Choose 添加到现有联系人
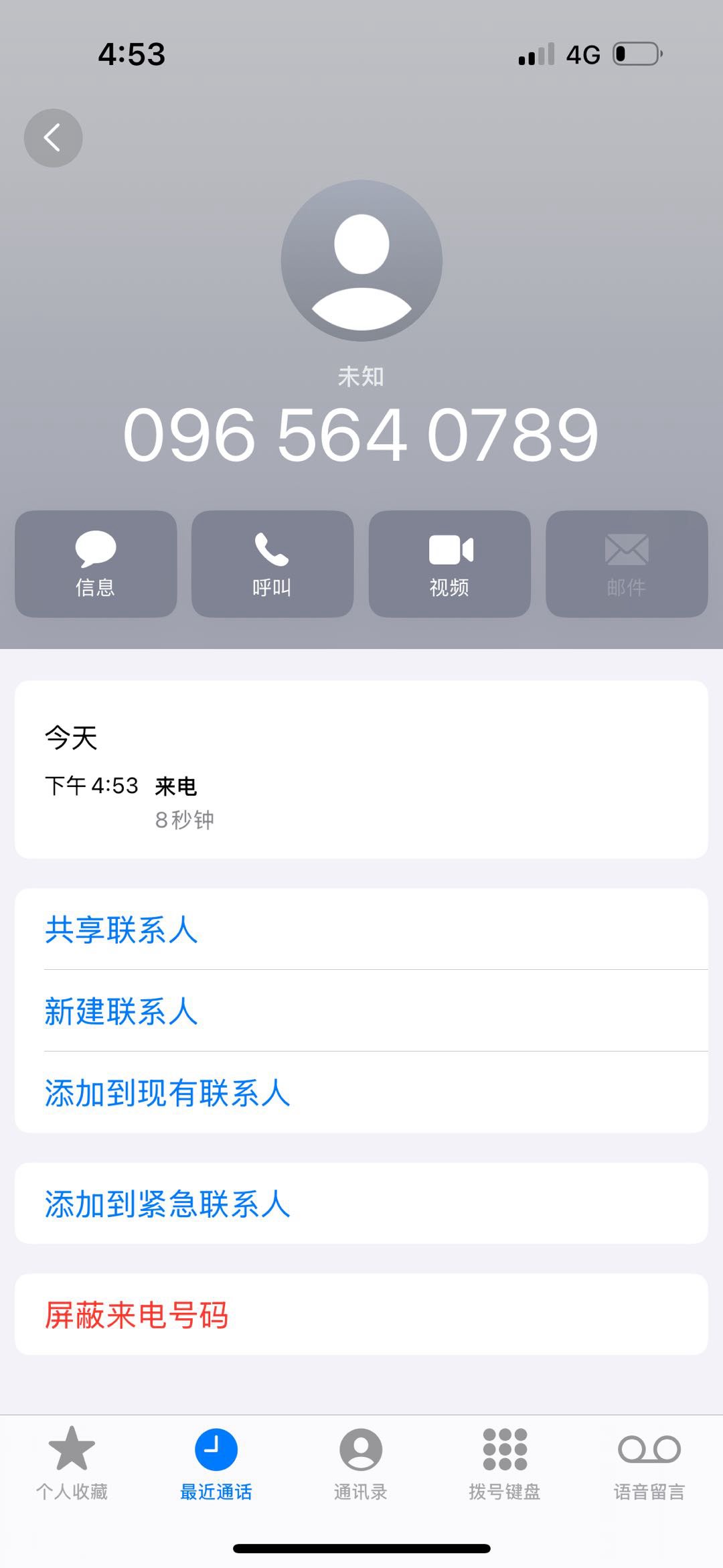This screenshot has height=1568, width=723. (x=167, y=1093)
